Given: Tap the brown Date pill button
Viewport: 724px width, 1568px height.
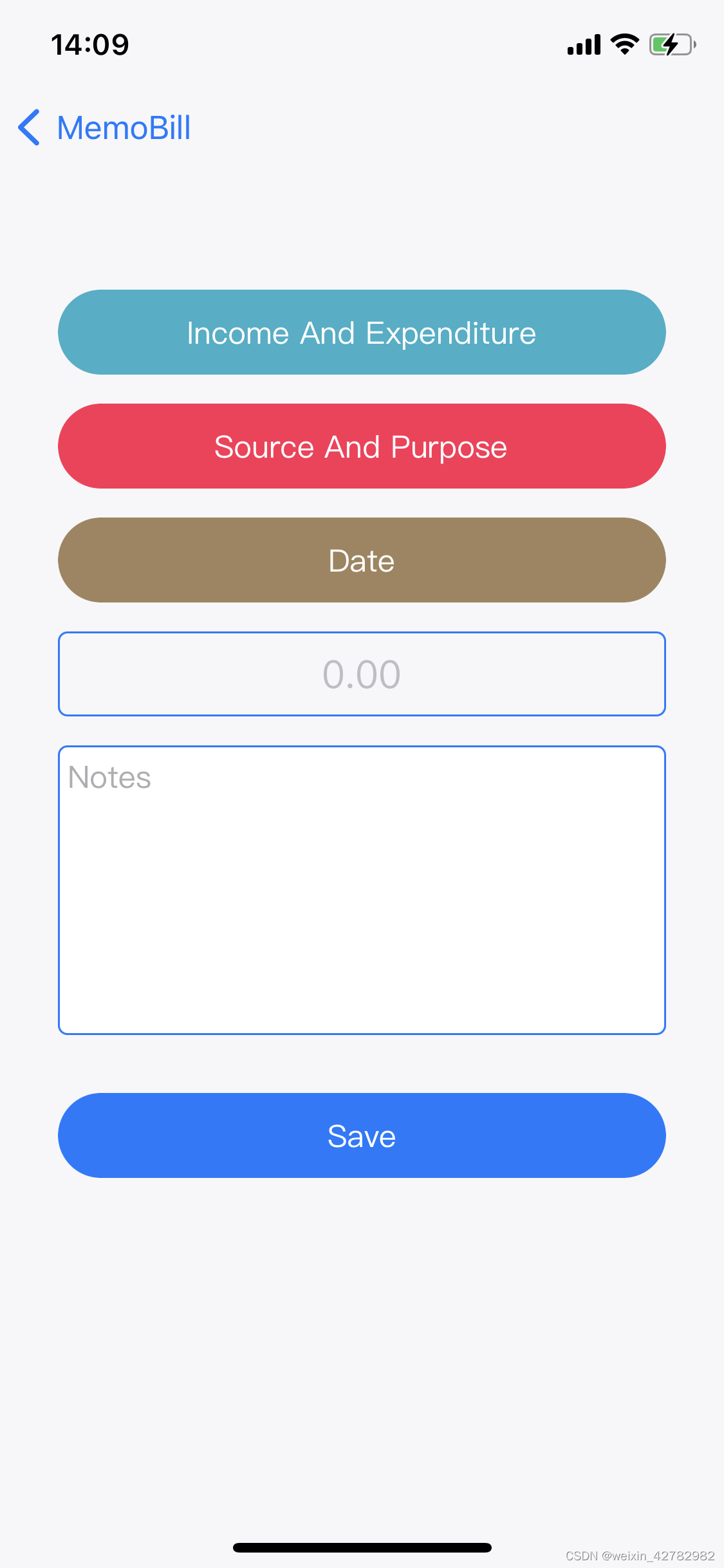Looking at the screenshot, I should click(x=362, y=559).
